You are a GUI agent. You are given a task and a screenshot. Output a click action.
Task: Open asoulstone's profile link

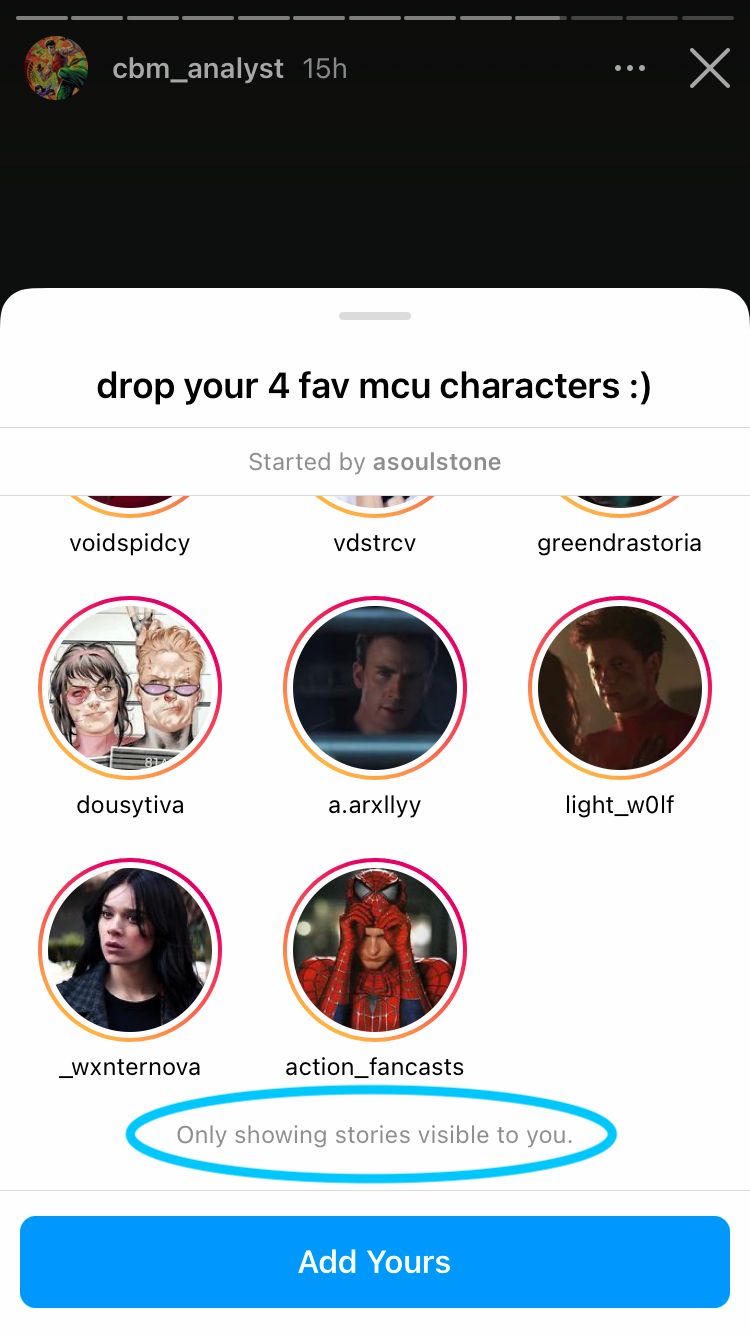click(x=437, y=462)
